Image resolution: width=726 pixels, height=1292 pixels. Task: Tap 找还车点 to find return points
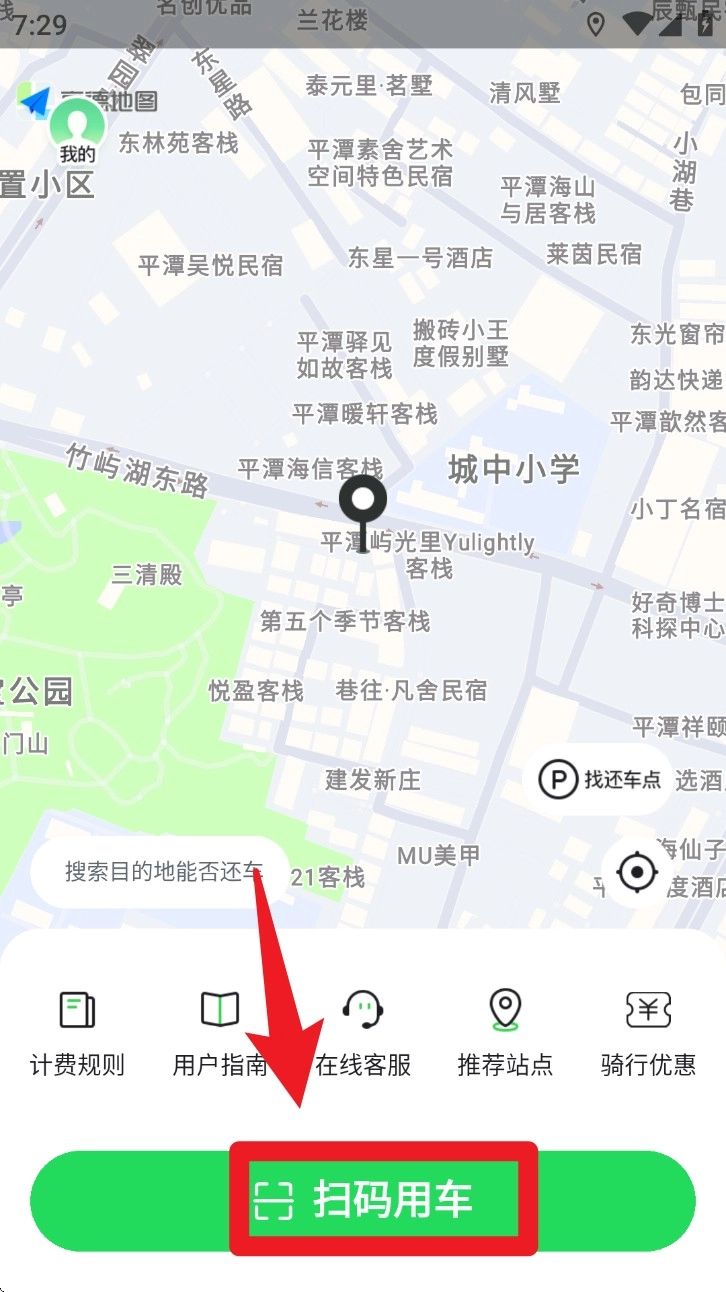(x=599, y=779)
